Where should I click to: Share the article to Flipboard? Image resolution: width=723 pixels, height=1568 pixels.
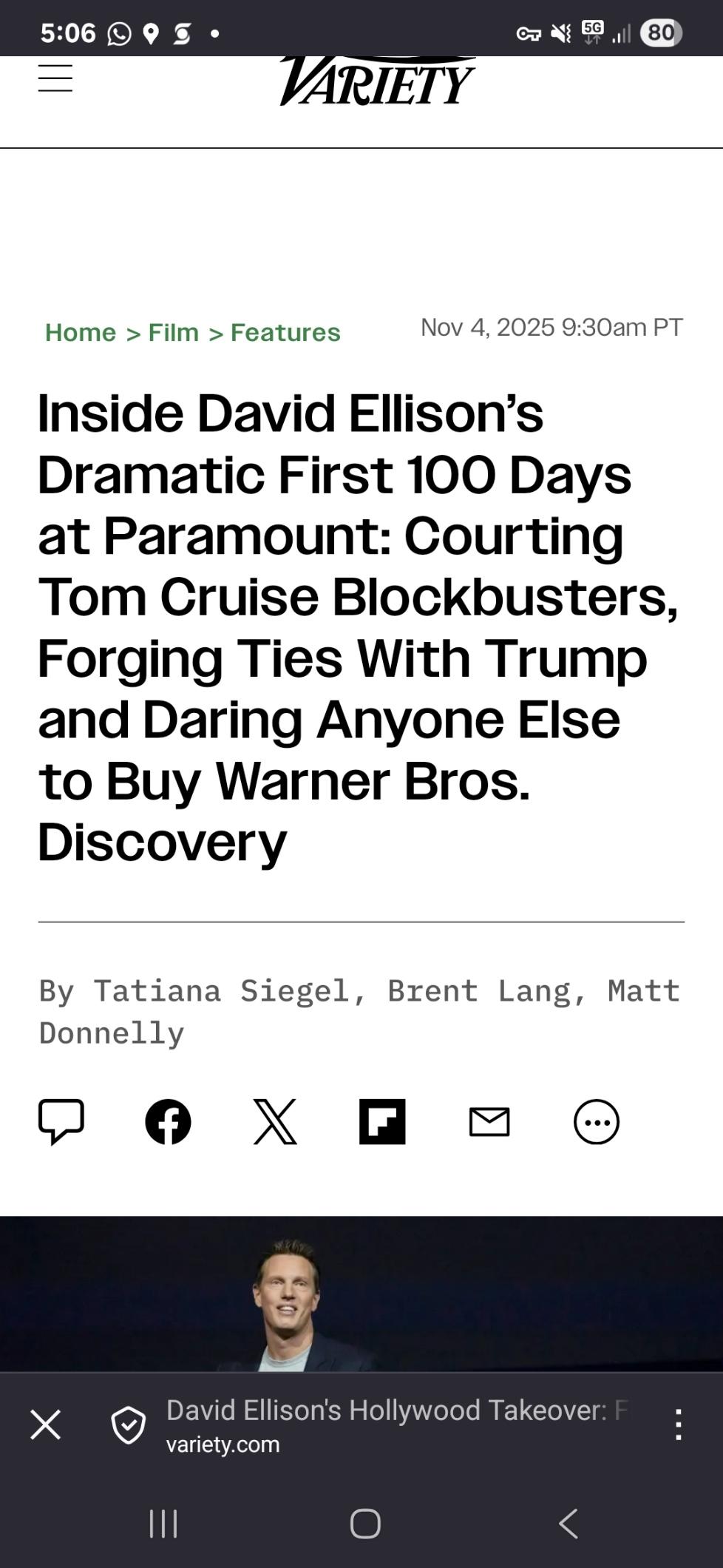click(x=382, y=1121)
